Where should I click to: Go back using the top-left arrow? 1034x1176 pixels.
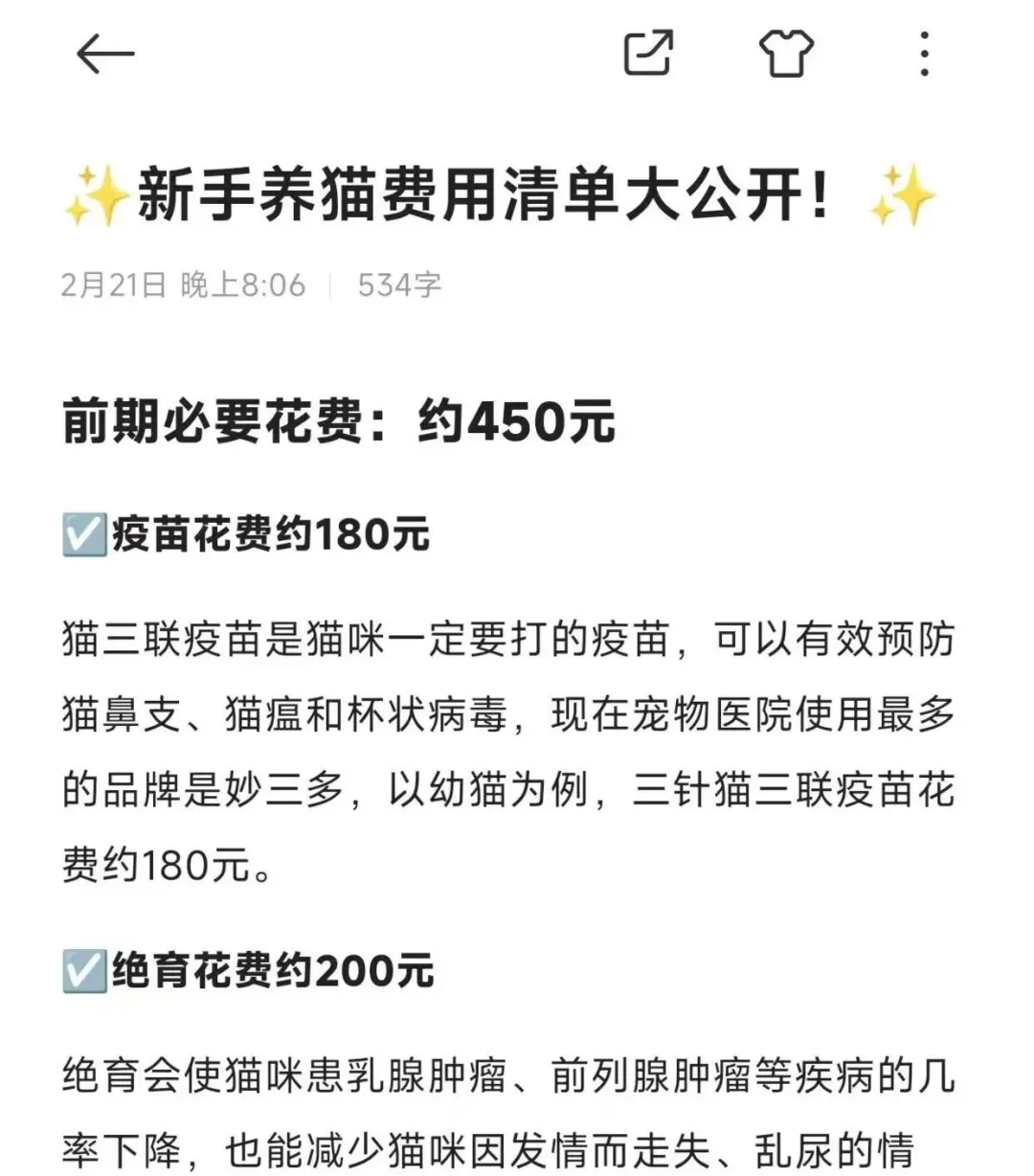tap(104, 54)
